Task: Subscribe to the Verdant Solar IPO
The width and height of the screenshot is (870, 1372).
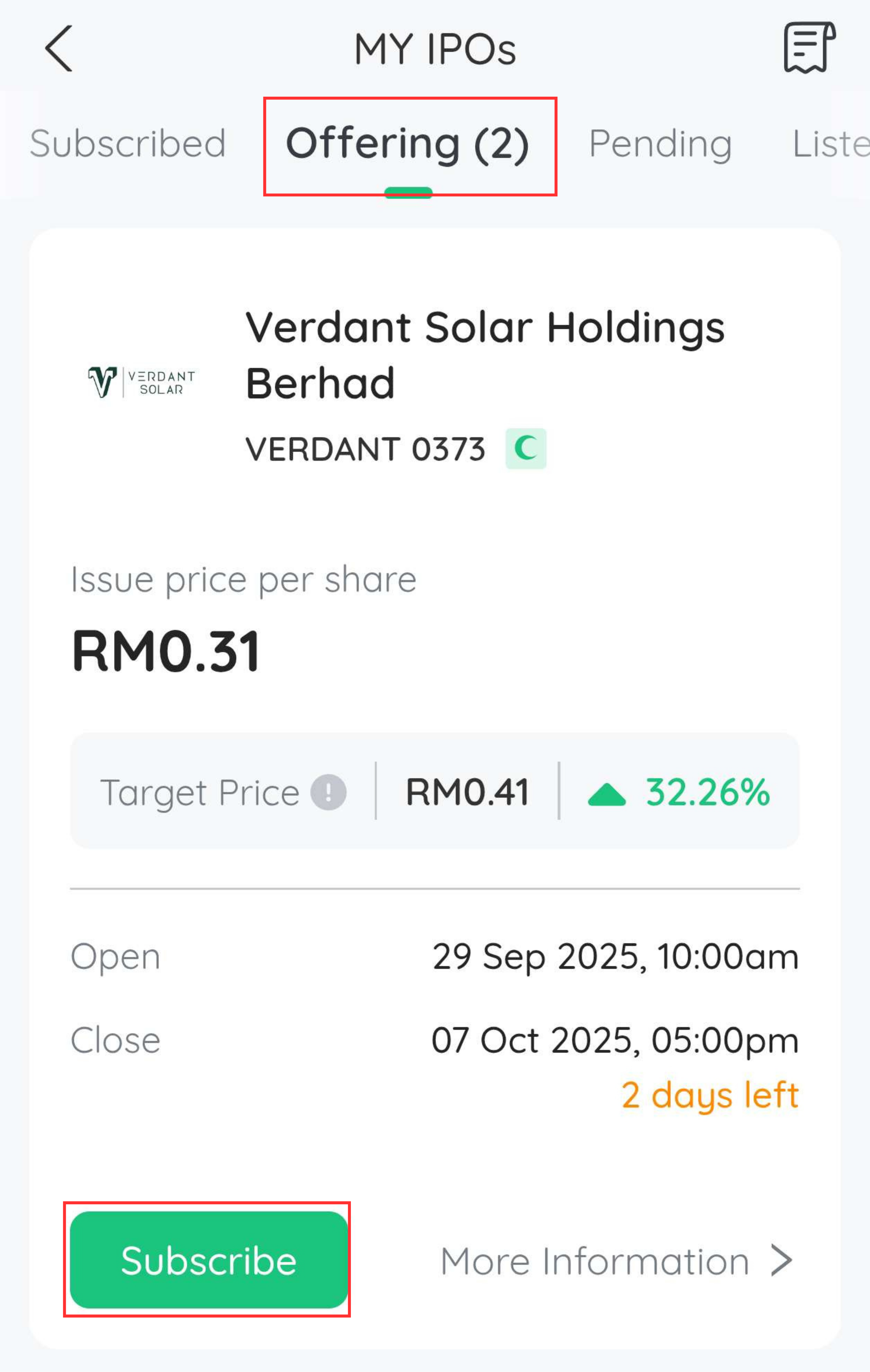Action: (x=208, y=1260)
